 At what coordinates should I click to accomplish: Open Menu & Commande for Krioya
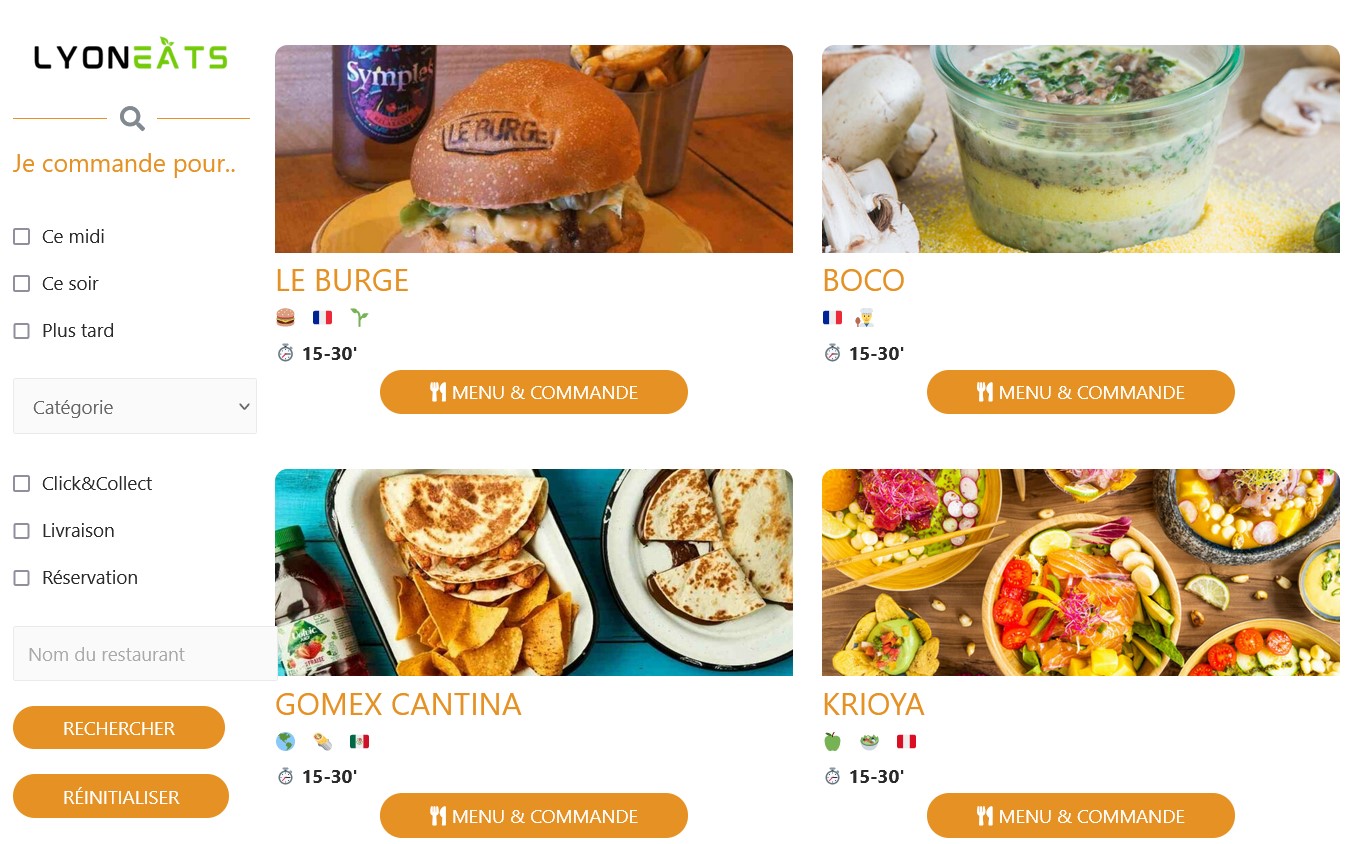click(1080, 815)
